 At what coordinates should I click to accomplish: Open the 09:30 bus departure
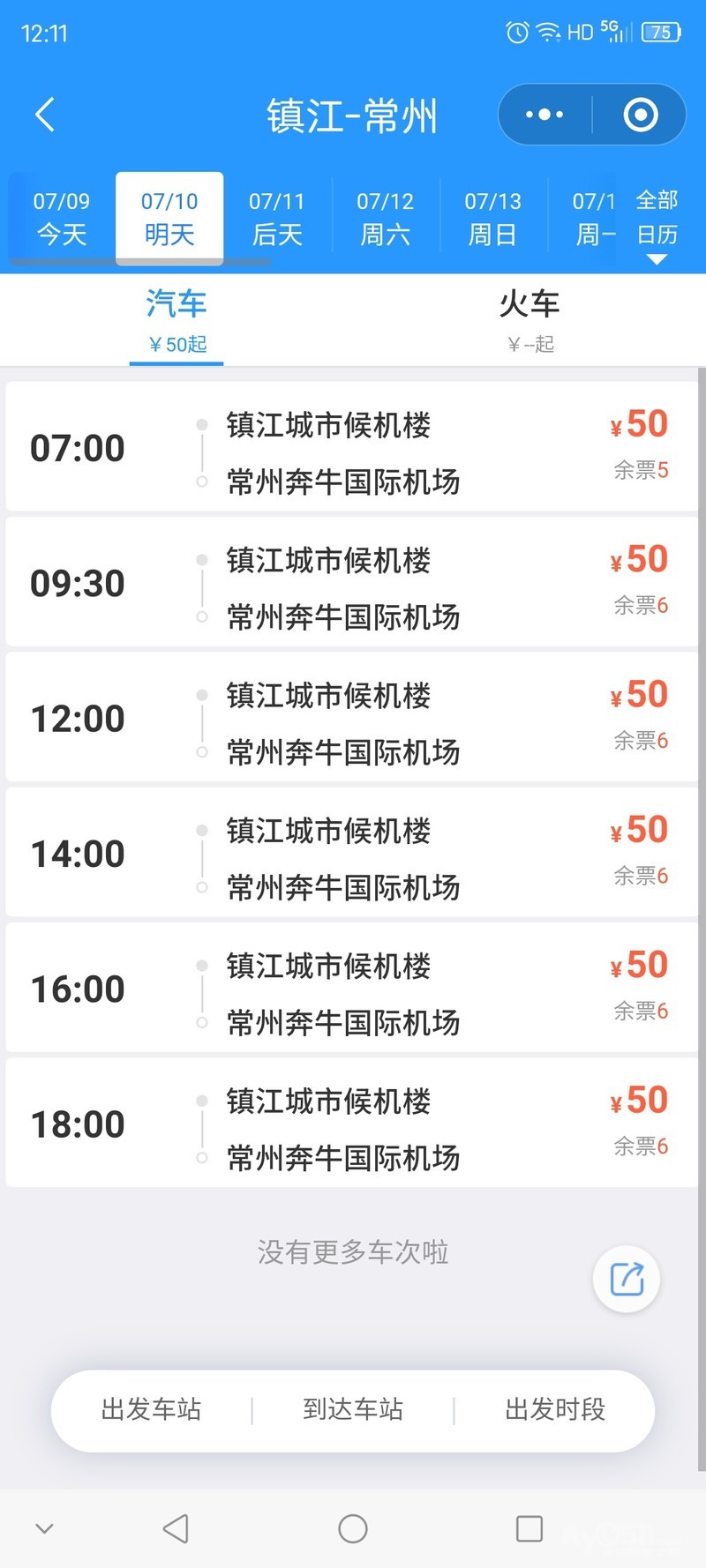click(x=351, y=583)
